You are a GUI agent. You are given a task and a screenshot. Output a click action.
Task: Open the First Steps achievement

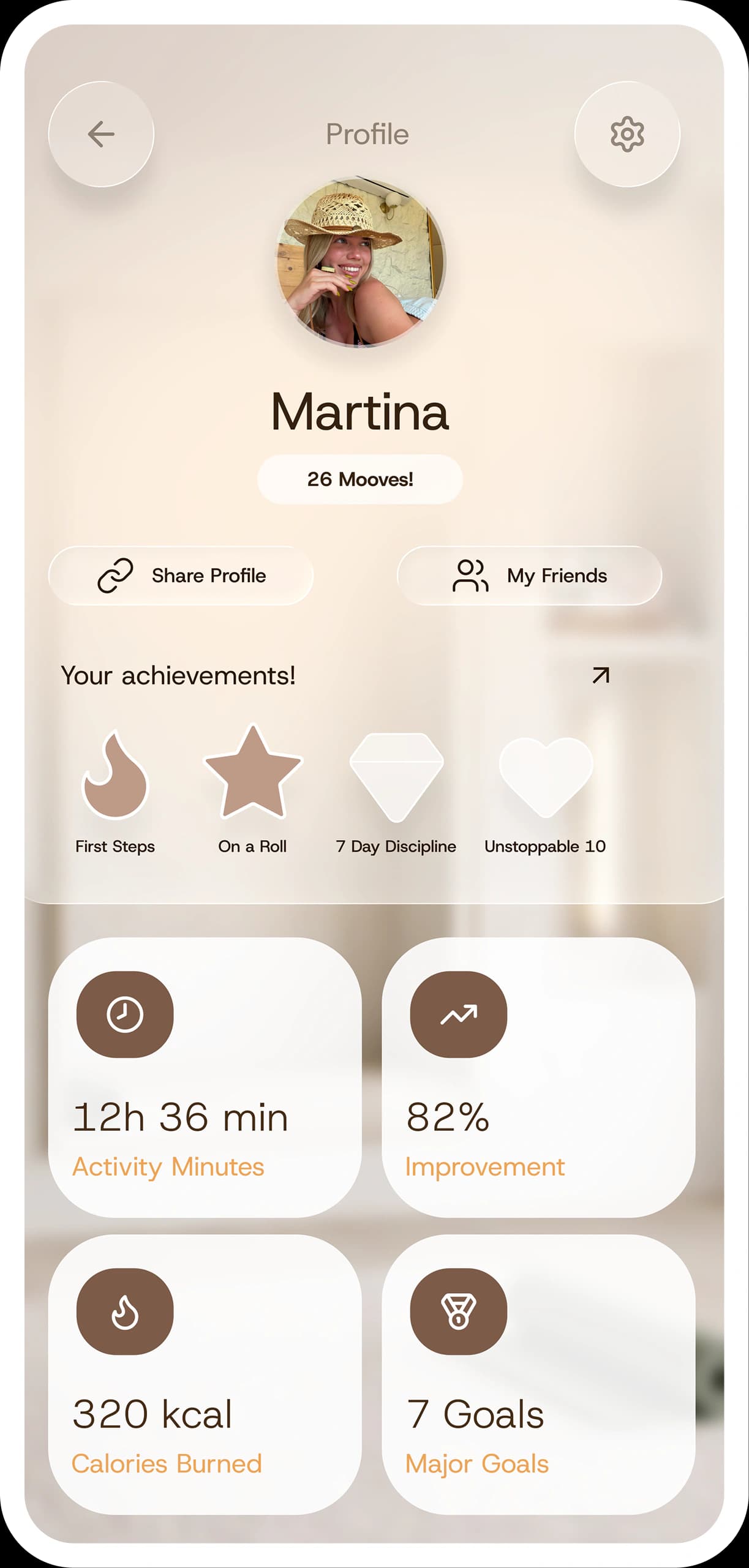(x=115, y=793)
